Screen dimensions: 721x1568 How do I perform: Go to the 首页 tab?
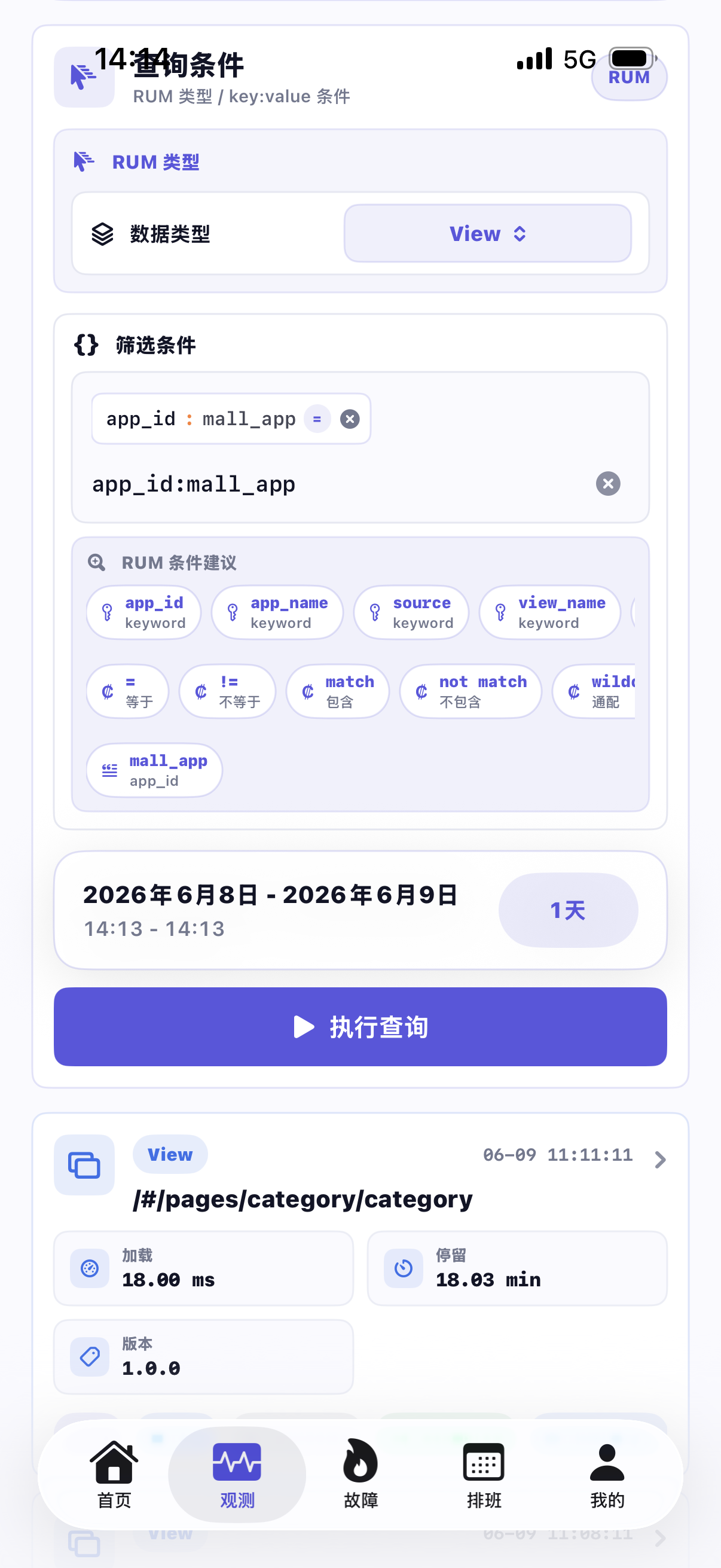coord(114,1474)
